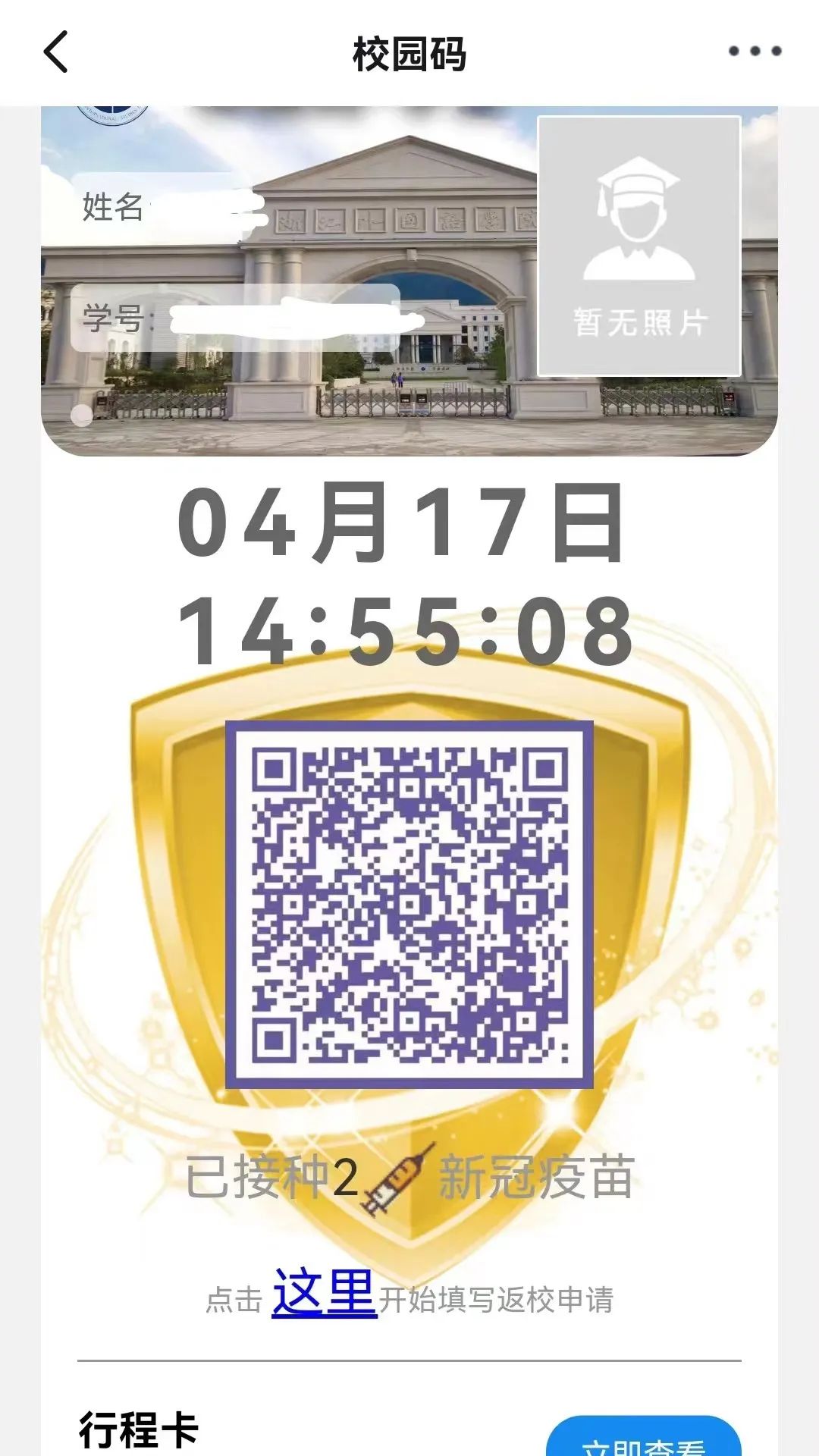Open the three-dot overflow menu
This screenshot has height=1456, width=819.
pos(755,52)
